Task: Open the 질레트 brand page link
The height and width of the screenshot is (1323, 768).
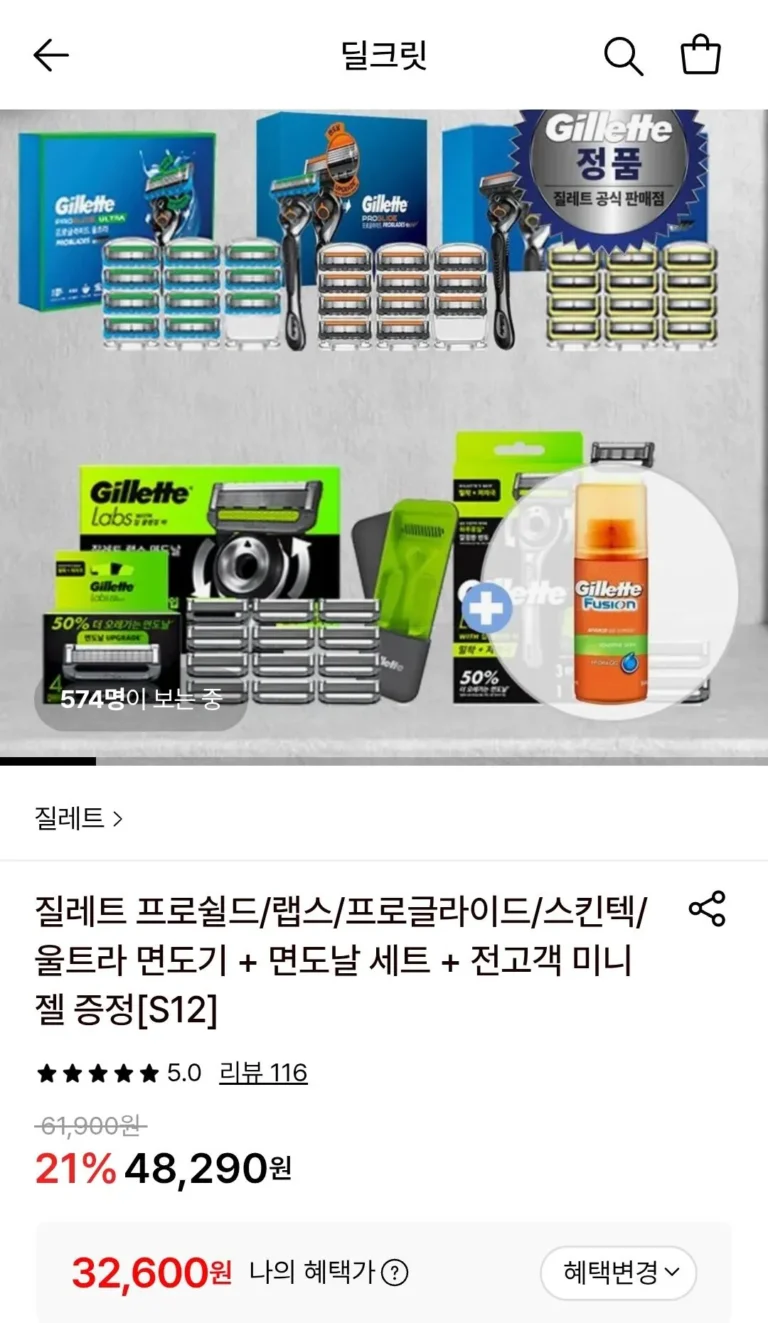Action: [x=78, y=819]
